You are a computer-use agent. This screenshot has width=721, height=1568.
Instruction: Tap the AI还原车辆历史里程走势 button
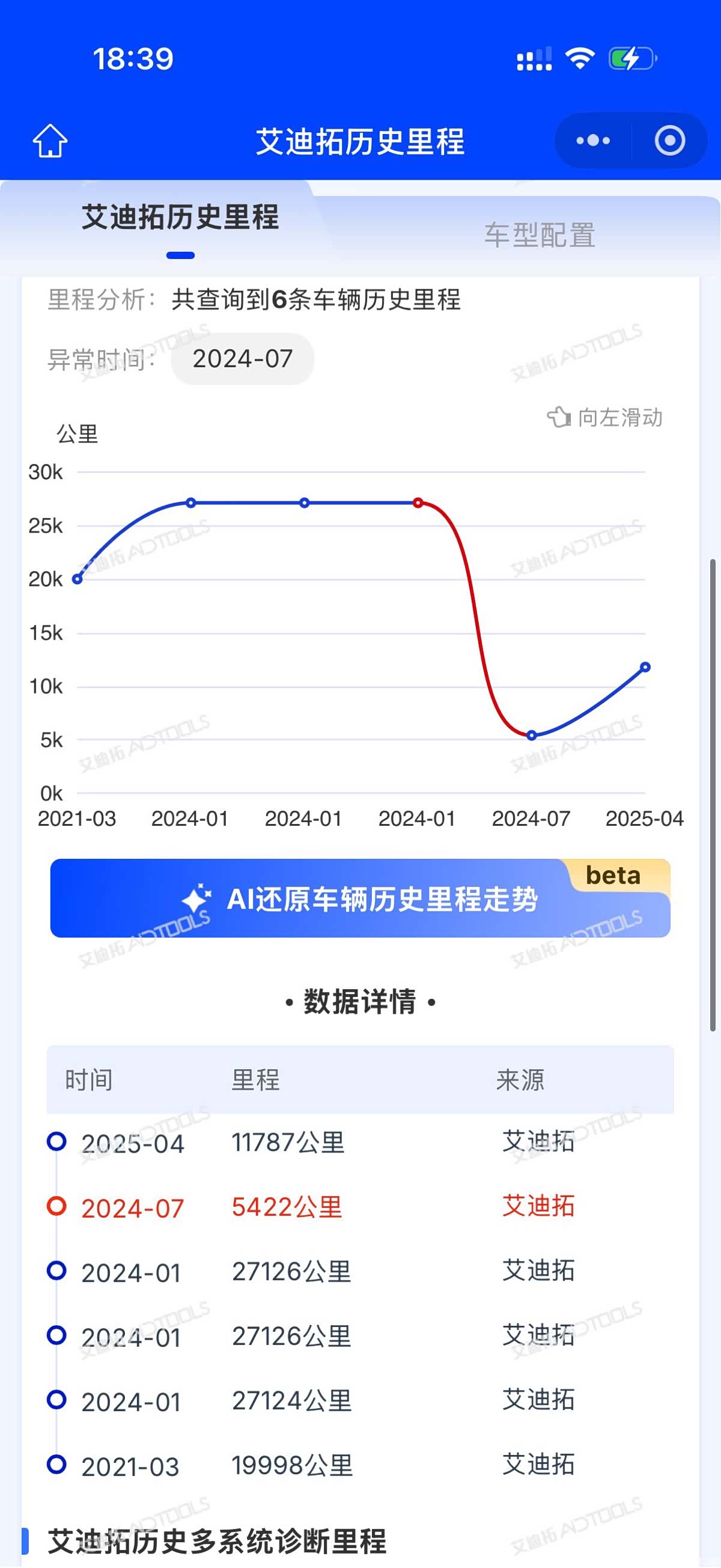[x=360, y=898]
